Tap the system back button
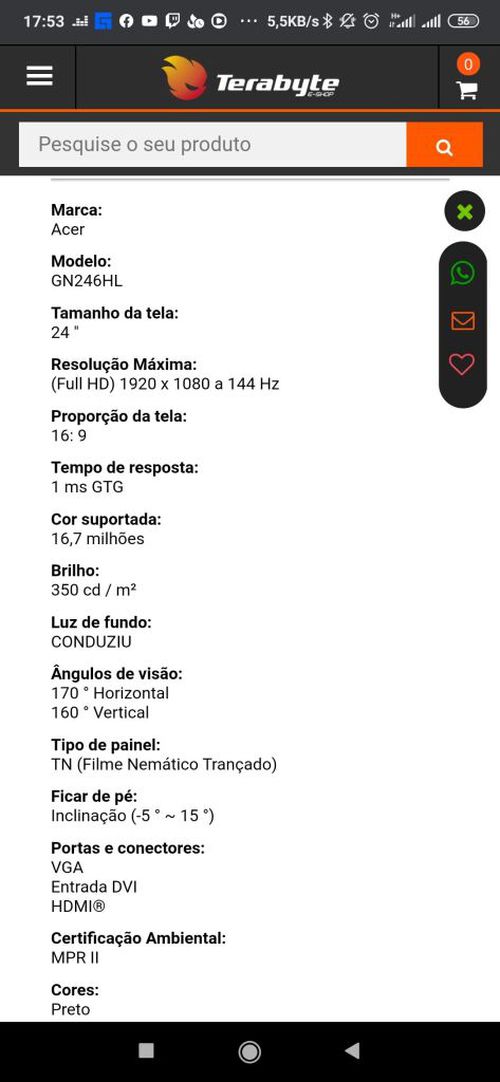This screenshot has width=500, height=1082. click(x=352, y=1050)
